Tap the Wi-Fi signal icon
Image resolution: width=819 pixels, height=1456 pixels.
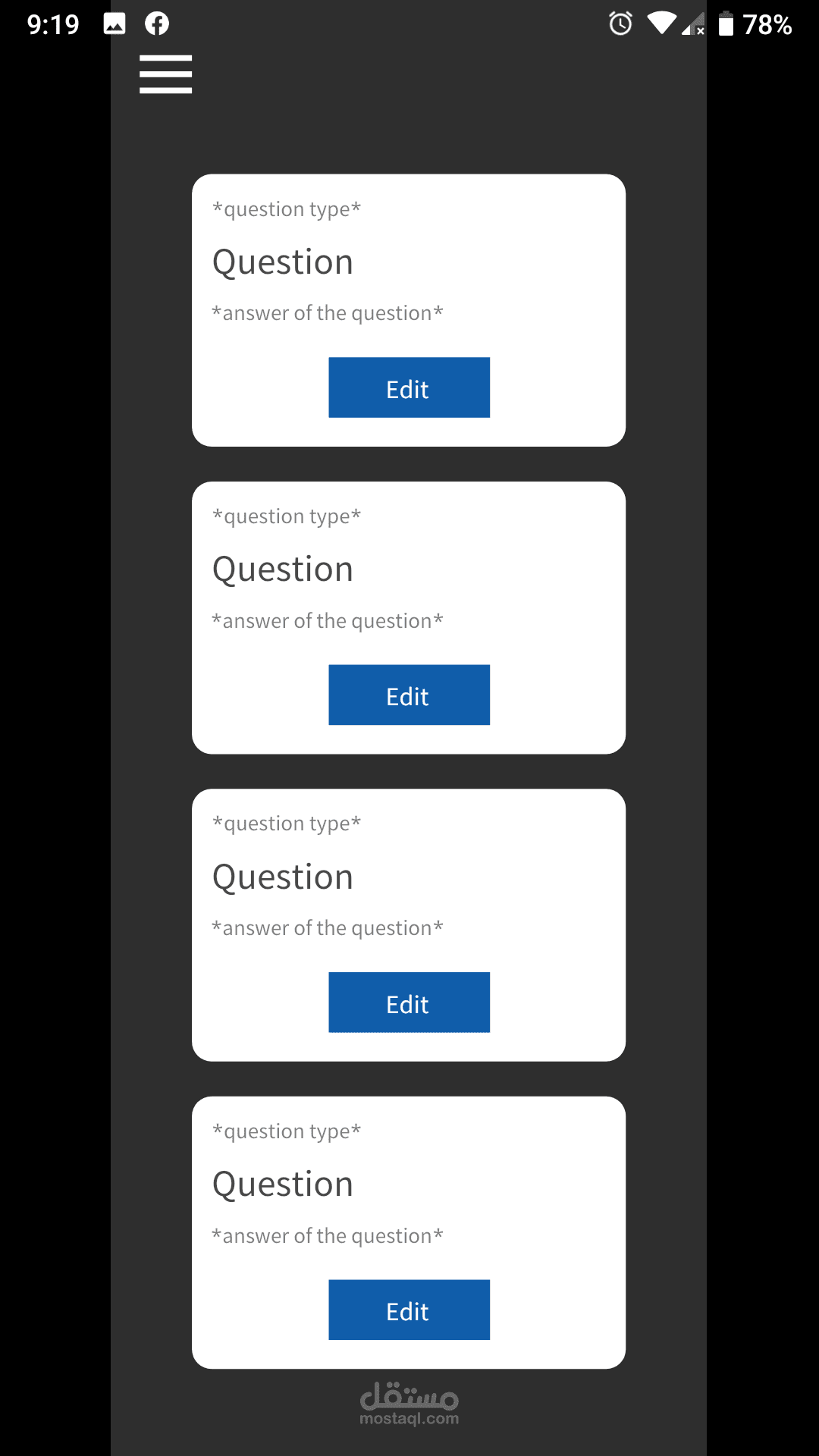tap(663, 25)
